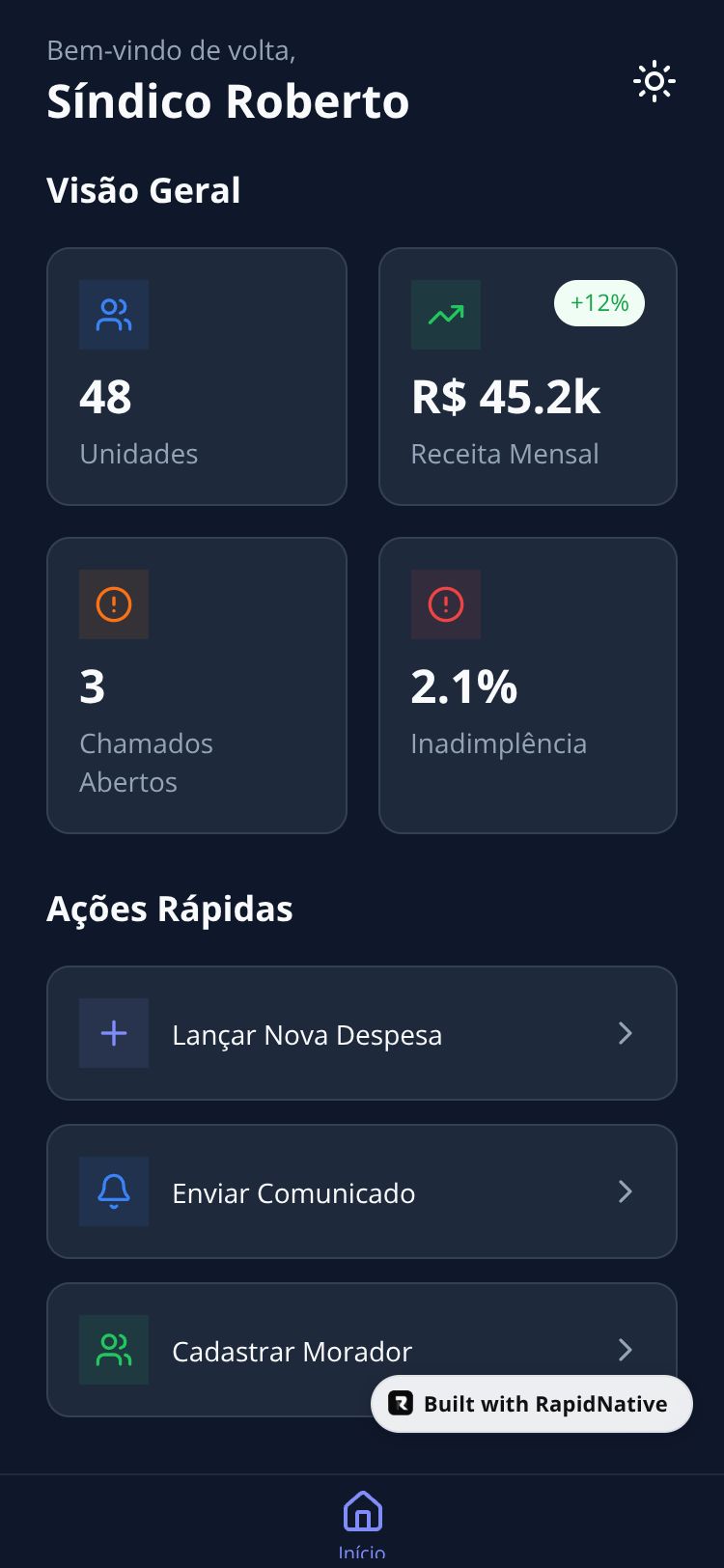Select Enviar Comunicado action
The image size is (724, 1568).
click(x=361, y=1191)
